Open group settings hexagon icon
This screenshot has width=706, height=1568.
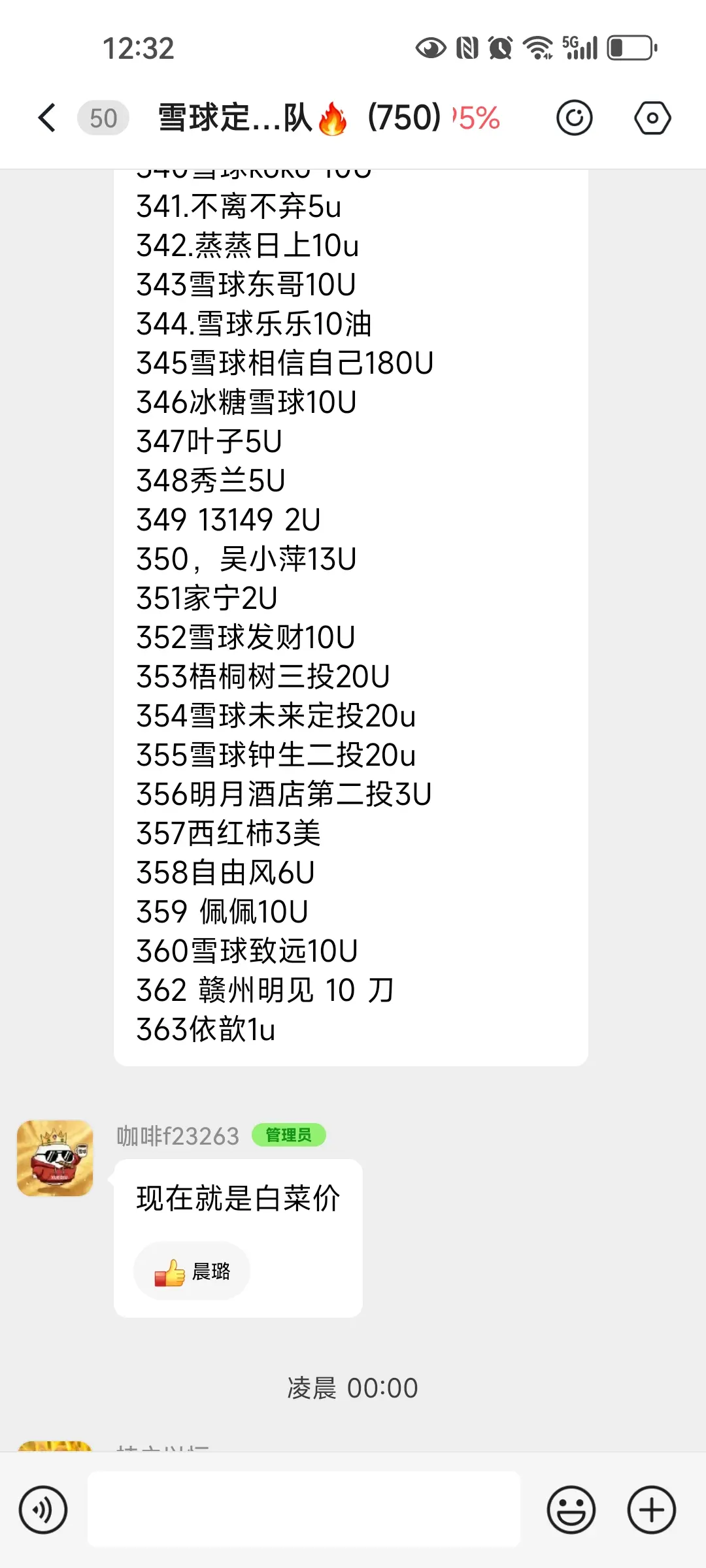pos(652,118)
